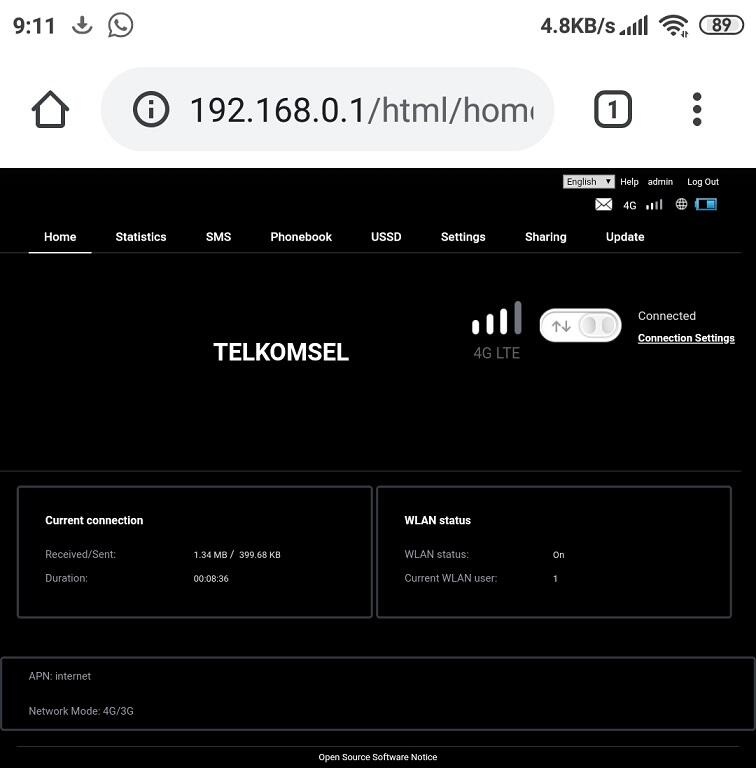The width and height of the screenshot is (756, 768).
Task: Tap the page info icon in the address bar
Action: coord(151,109)
